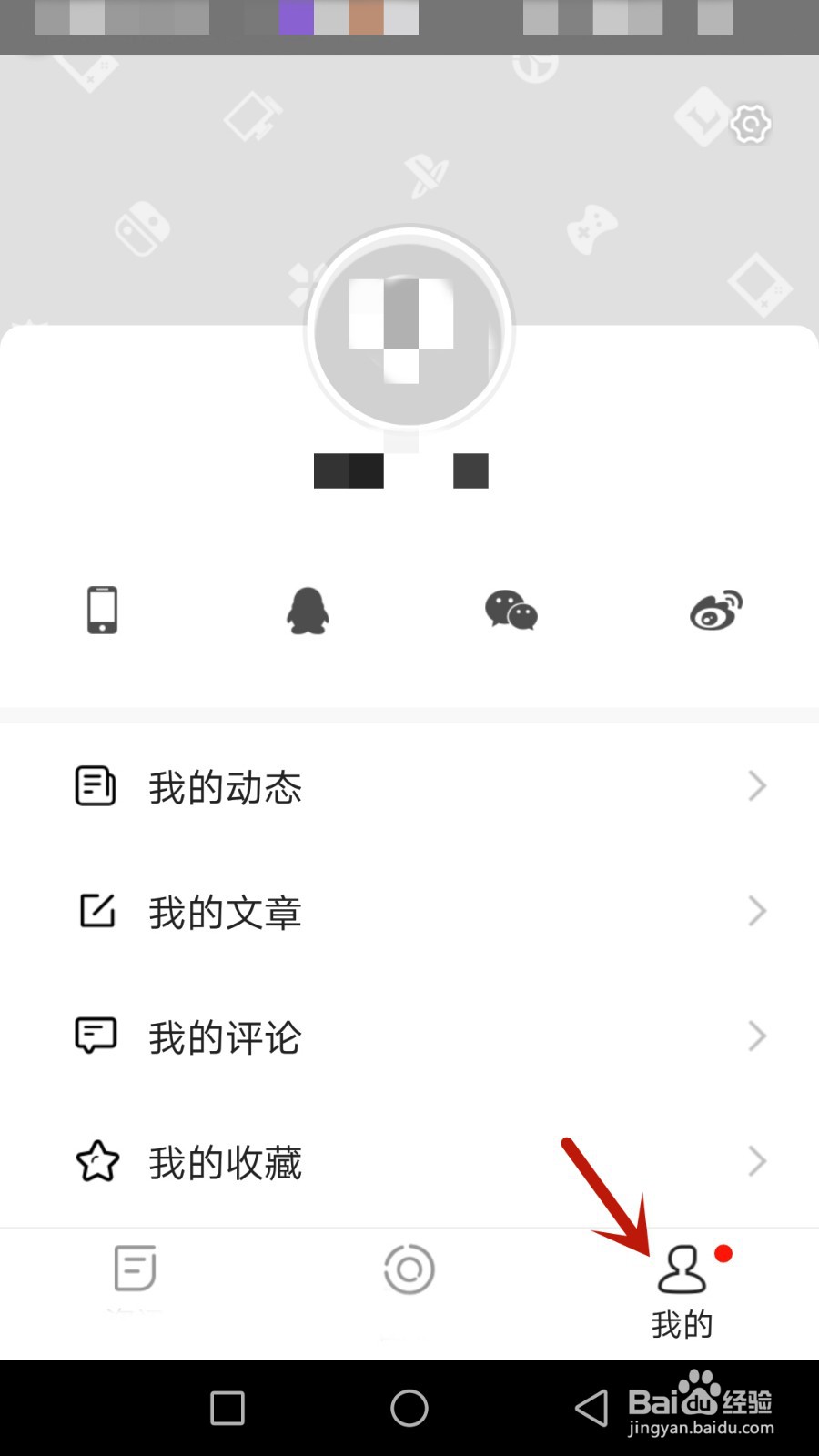Open the articles tab icon in bottom bar

point(135,1268)
